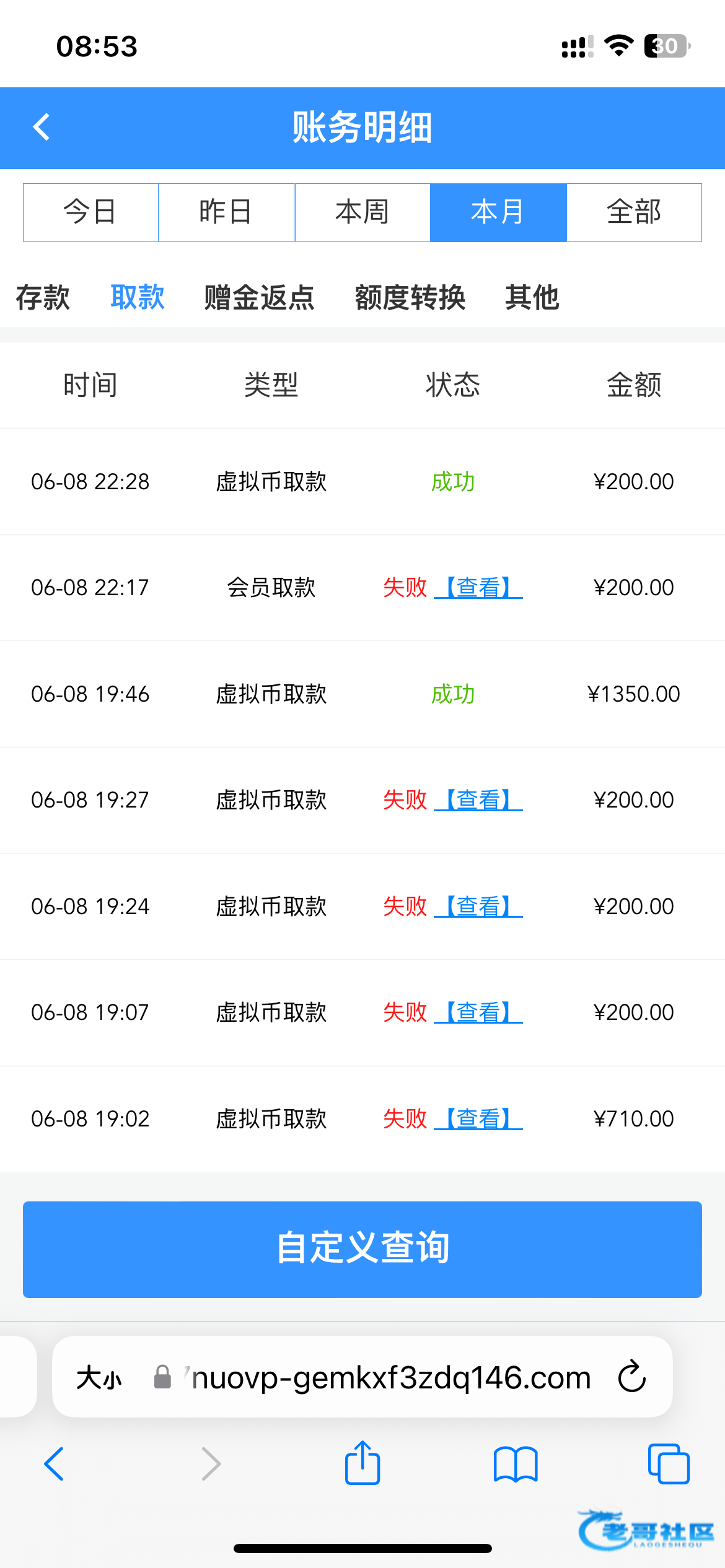Open 【查看】 for the 06-08 19:24 withdrawal
Viewport: 725px width, 1568px height.
pos(478,907)
